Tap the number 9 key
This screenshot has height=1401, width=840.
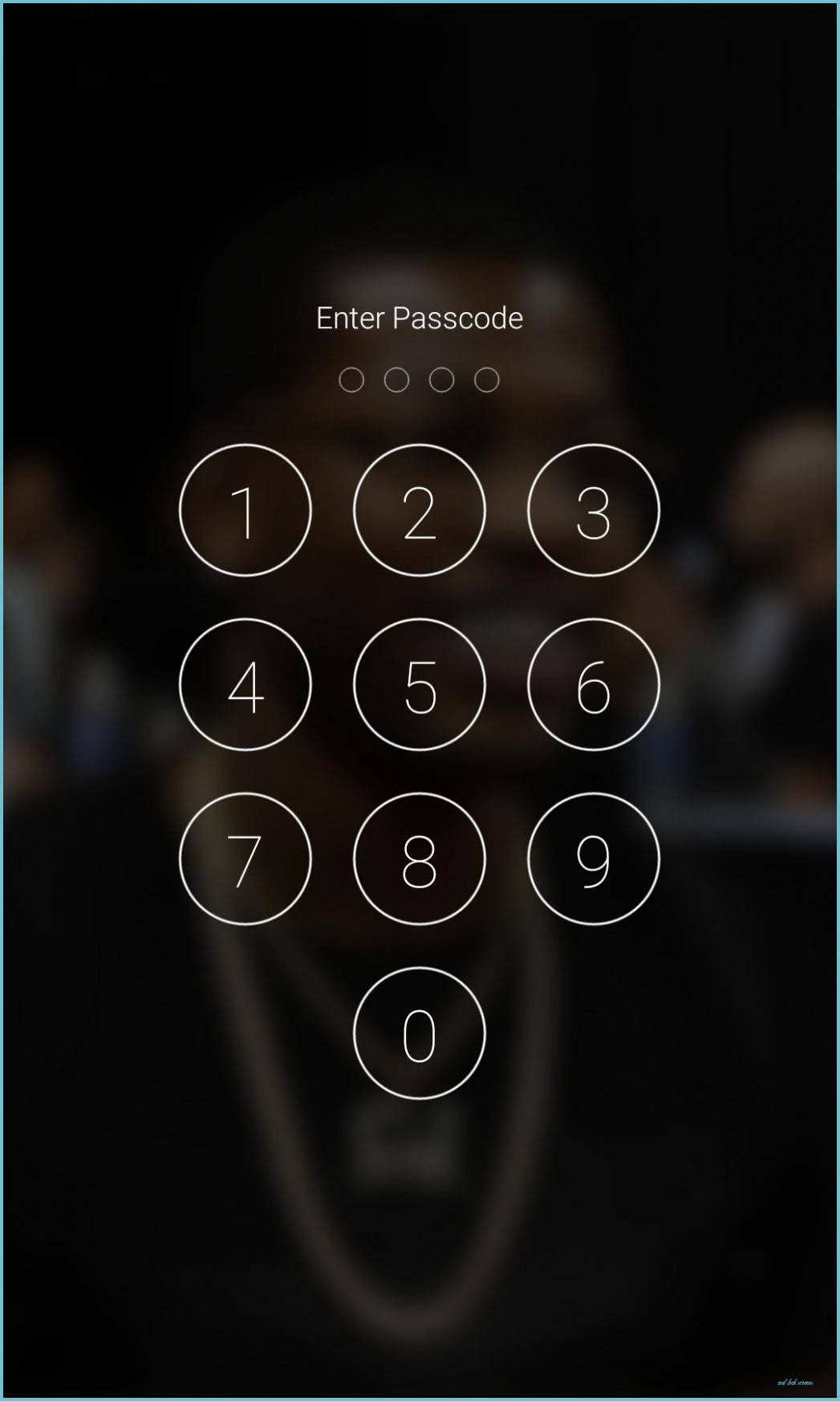[593, 859]
